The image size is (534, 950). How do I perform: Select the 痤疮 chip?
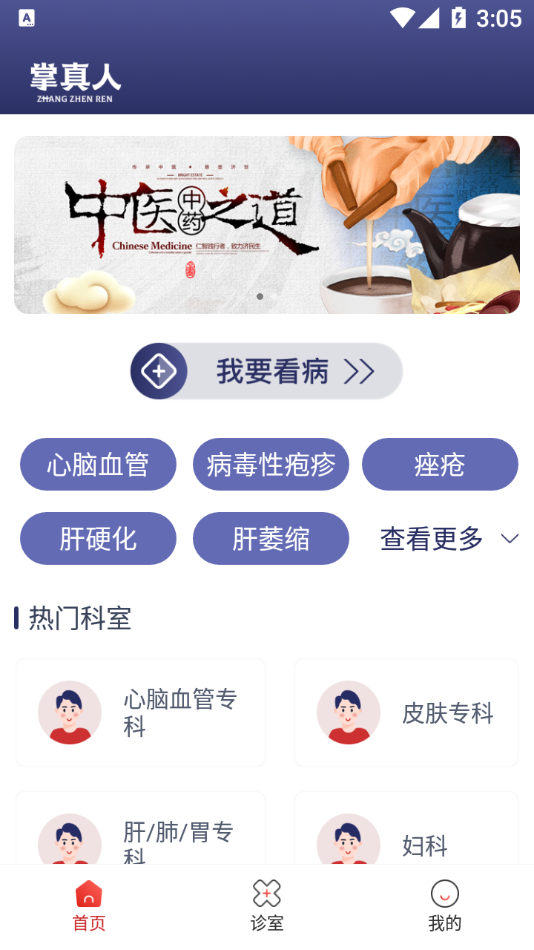(440, 465)
